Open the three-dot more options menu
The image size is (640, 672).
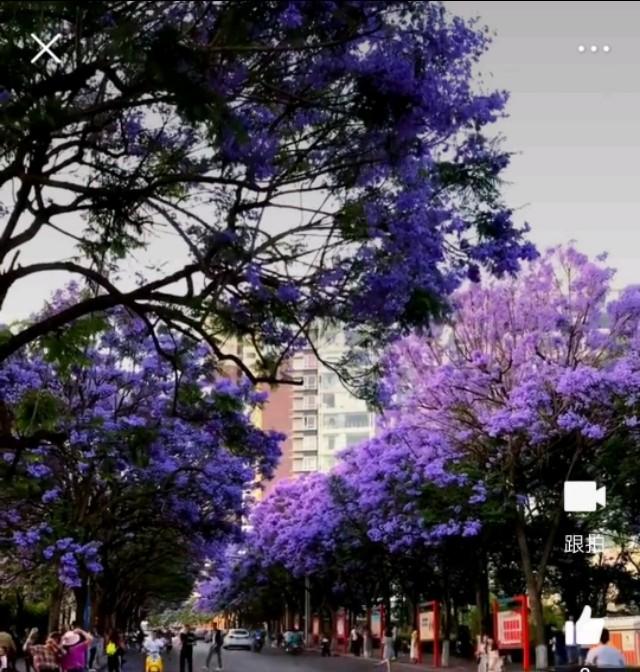(593, 48)
